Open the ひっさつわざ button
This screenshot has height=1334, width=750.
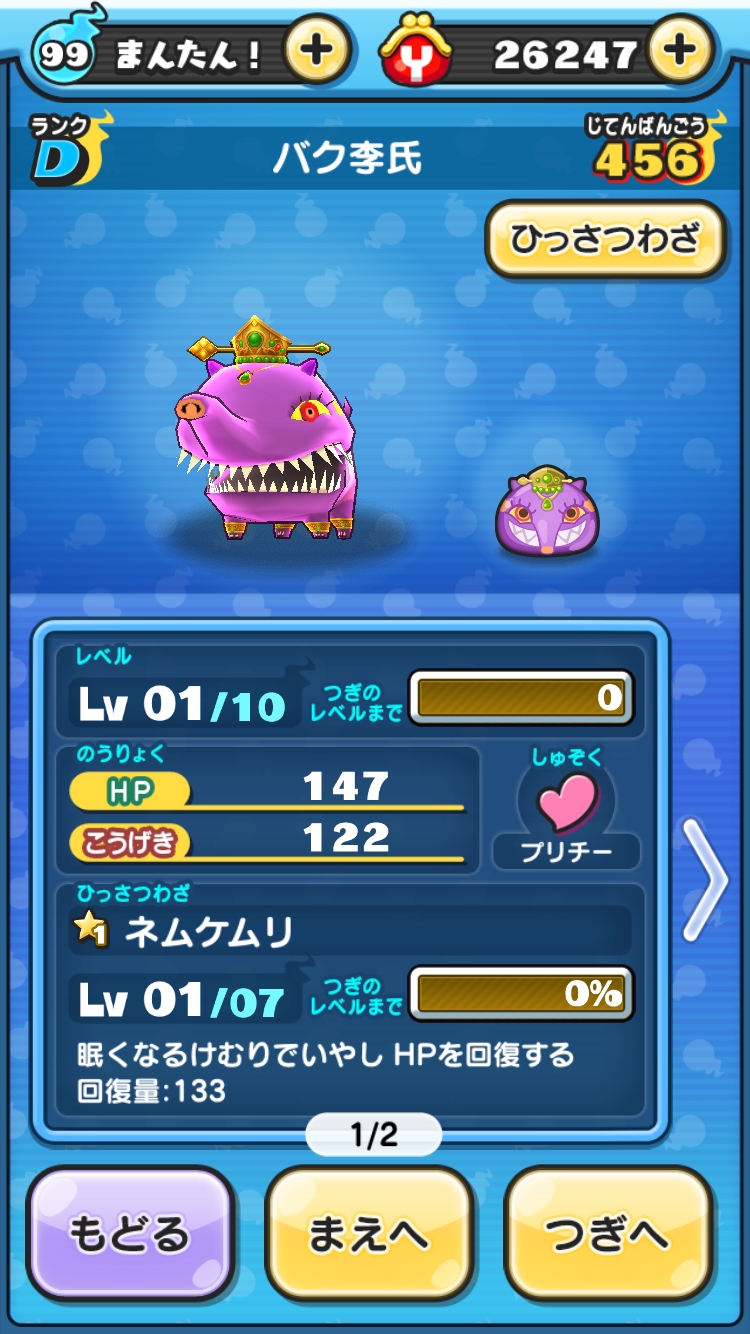click(606, 240)
